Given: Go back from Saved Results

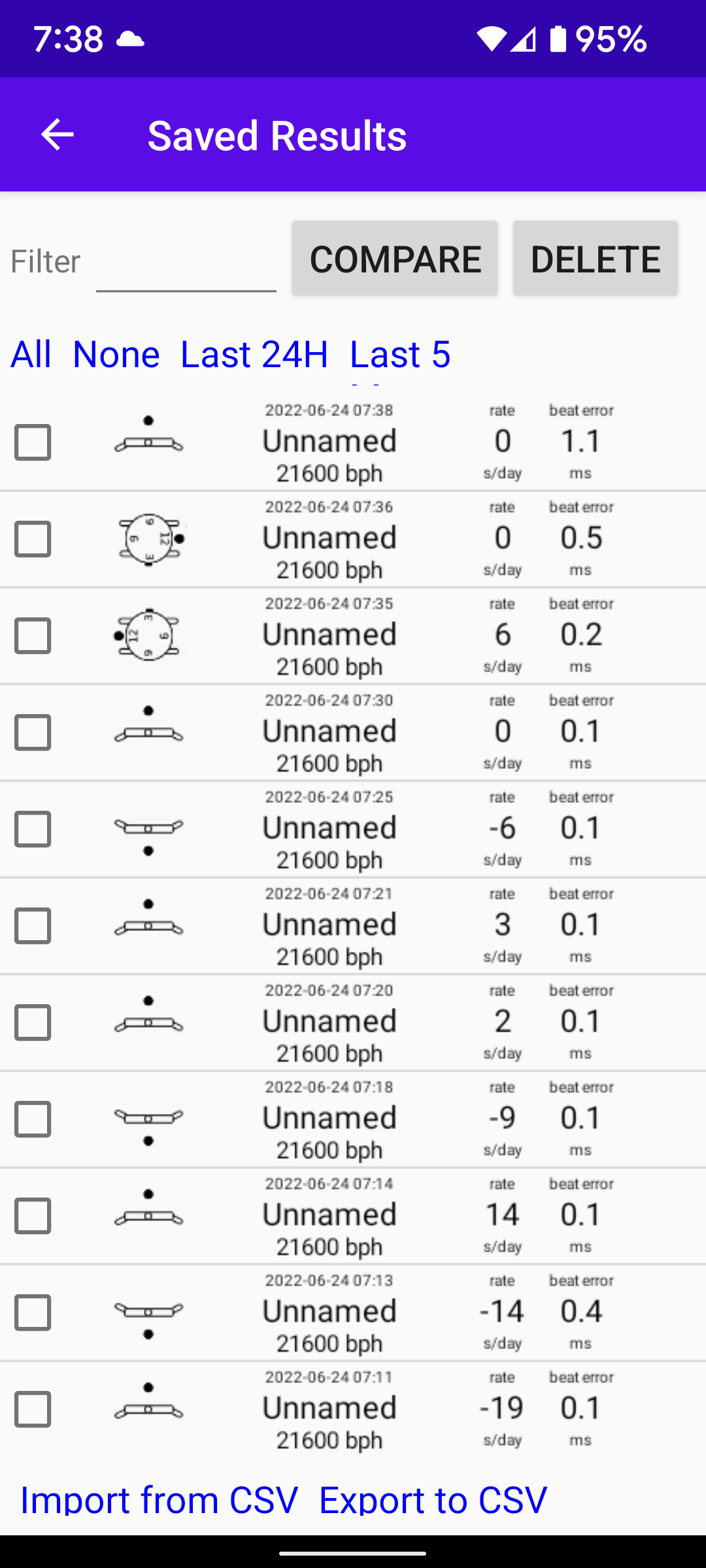Looking at the screenshot, I should click(58, 135).
